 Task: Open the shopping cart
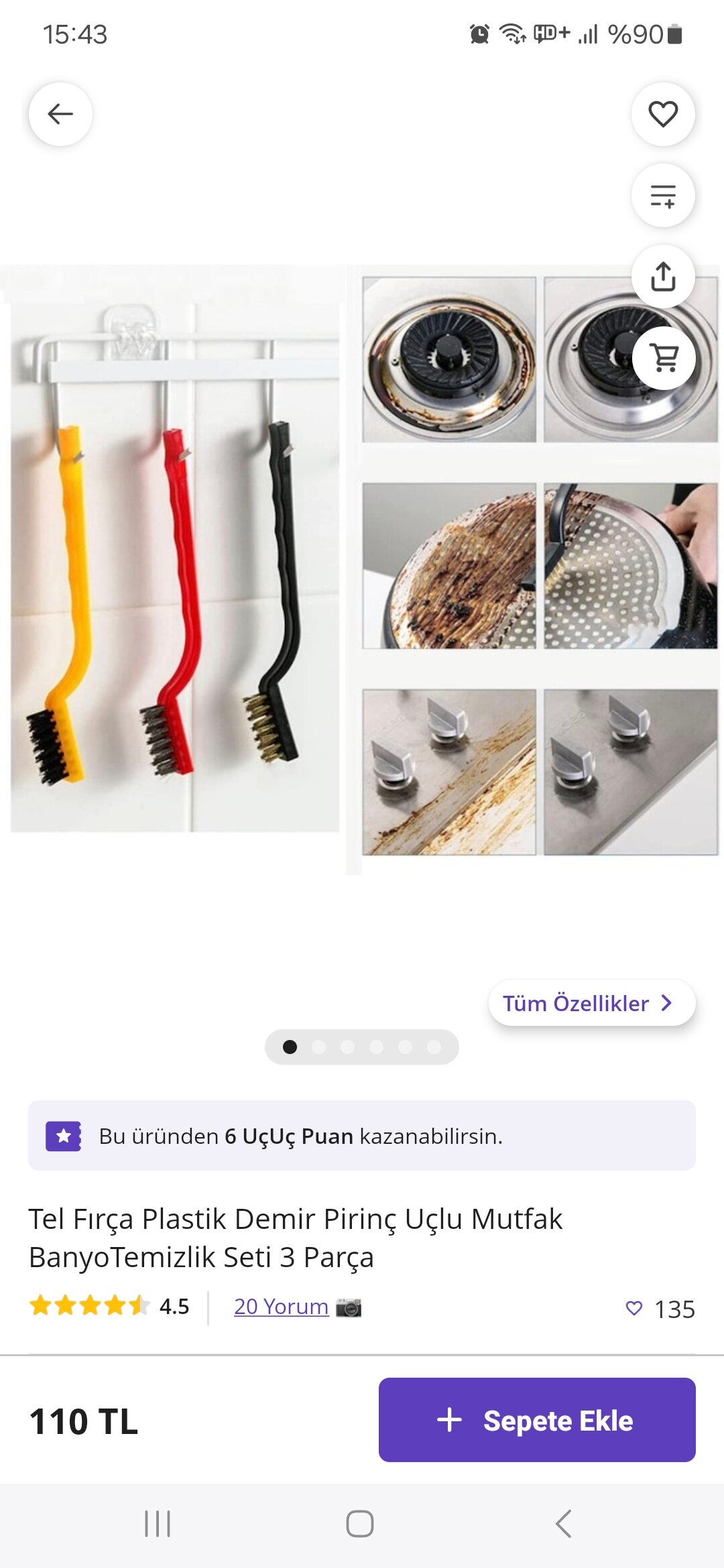coord(664,358)
